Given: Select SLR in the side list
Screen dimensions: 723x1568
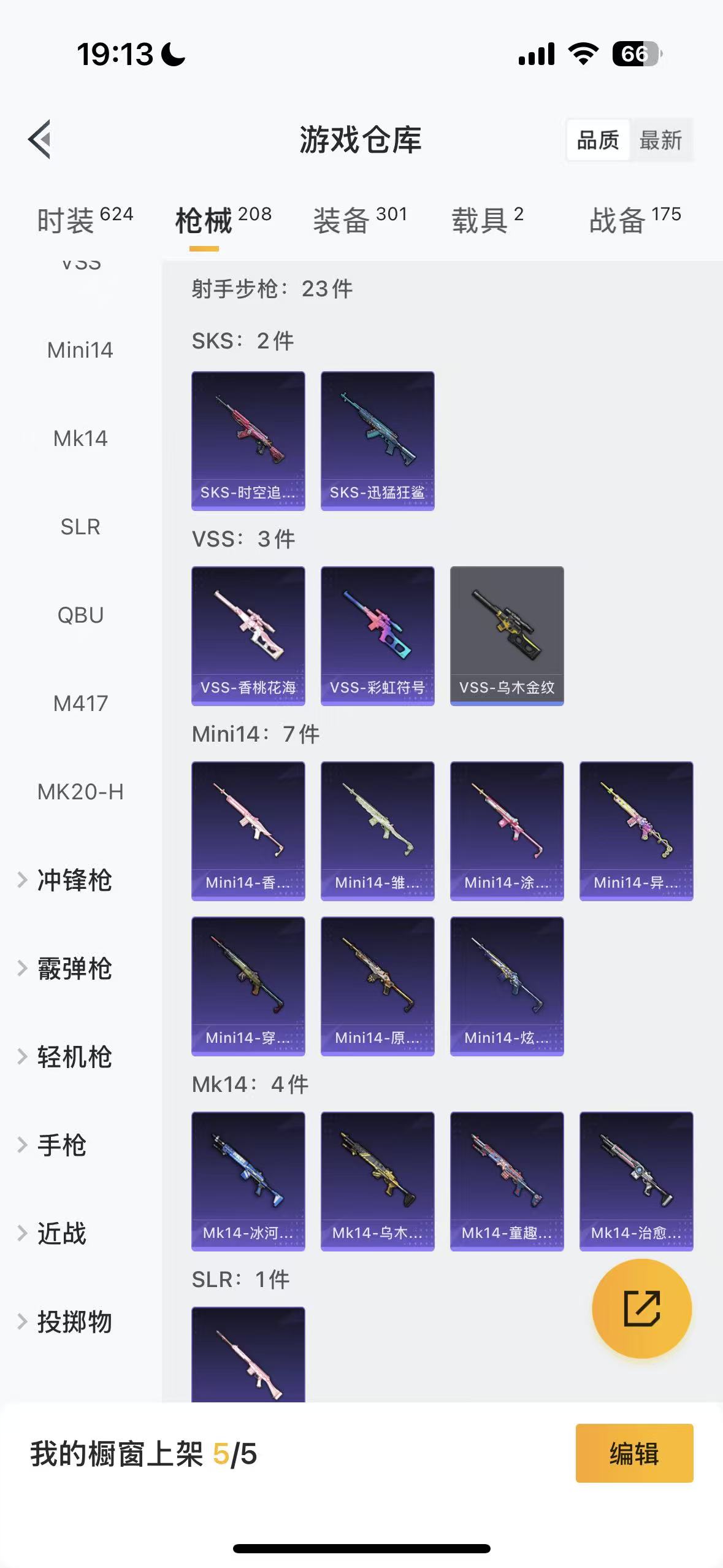Looking at the screenshot, I should (80, 527).
